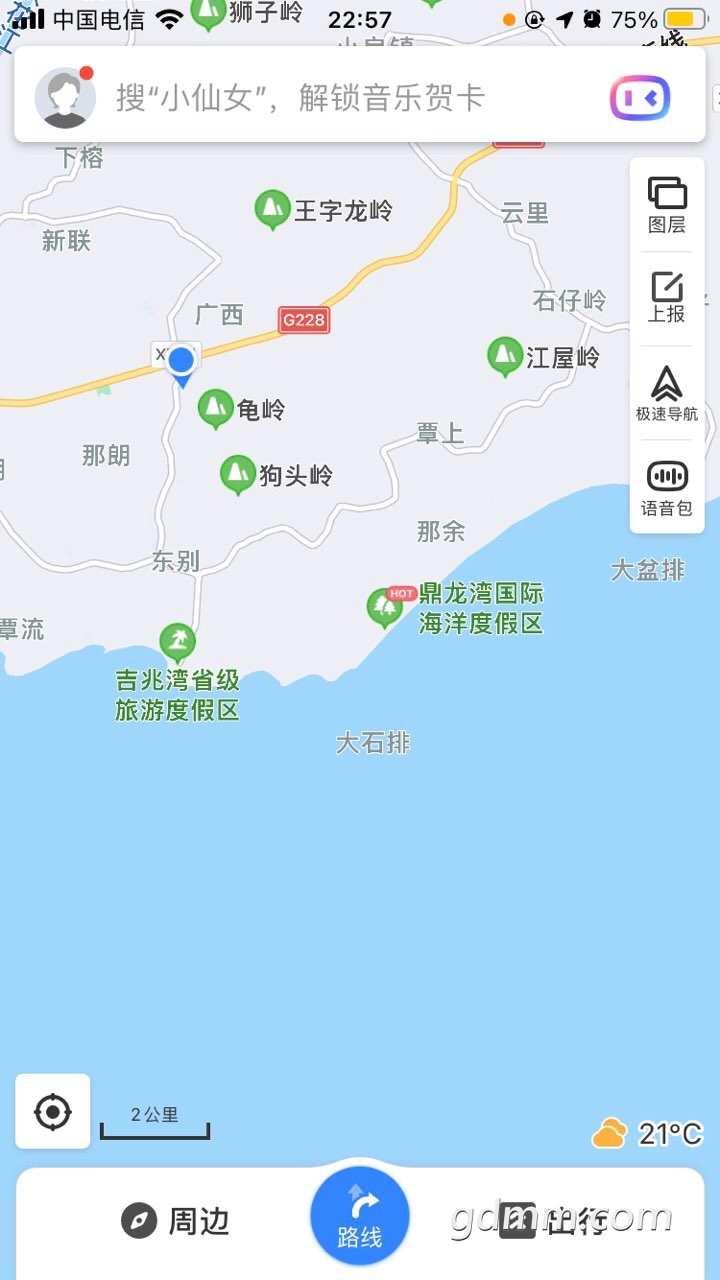Viewport: 720px width, 1280px height.
Task: Select the 江屋岭 map marker
Action: [x=505, y=355]
